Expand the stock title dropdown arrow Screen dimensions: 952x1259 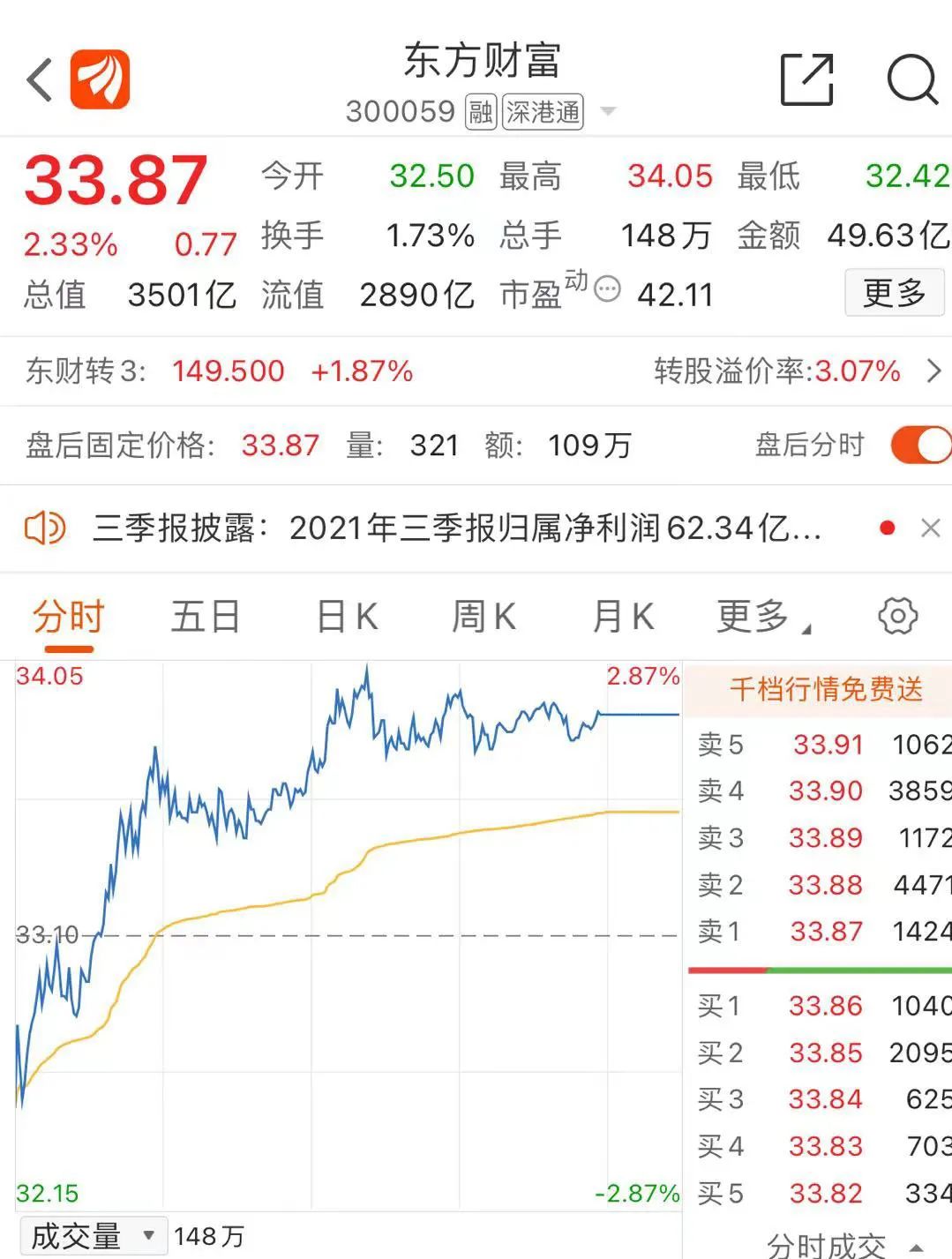coord(608,112)
